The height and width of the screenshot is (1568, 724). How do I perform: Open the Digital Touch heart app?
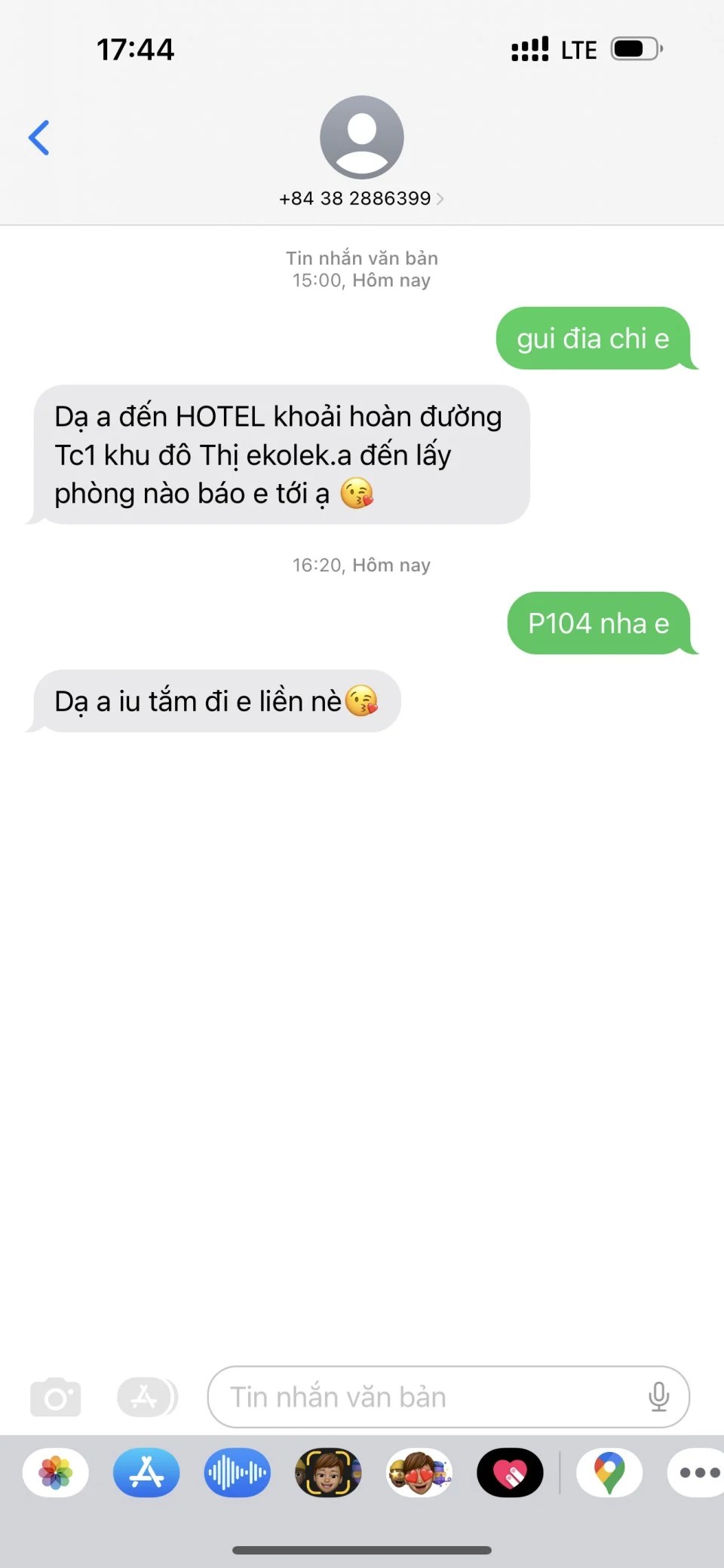click(x=510, y=1472)
